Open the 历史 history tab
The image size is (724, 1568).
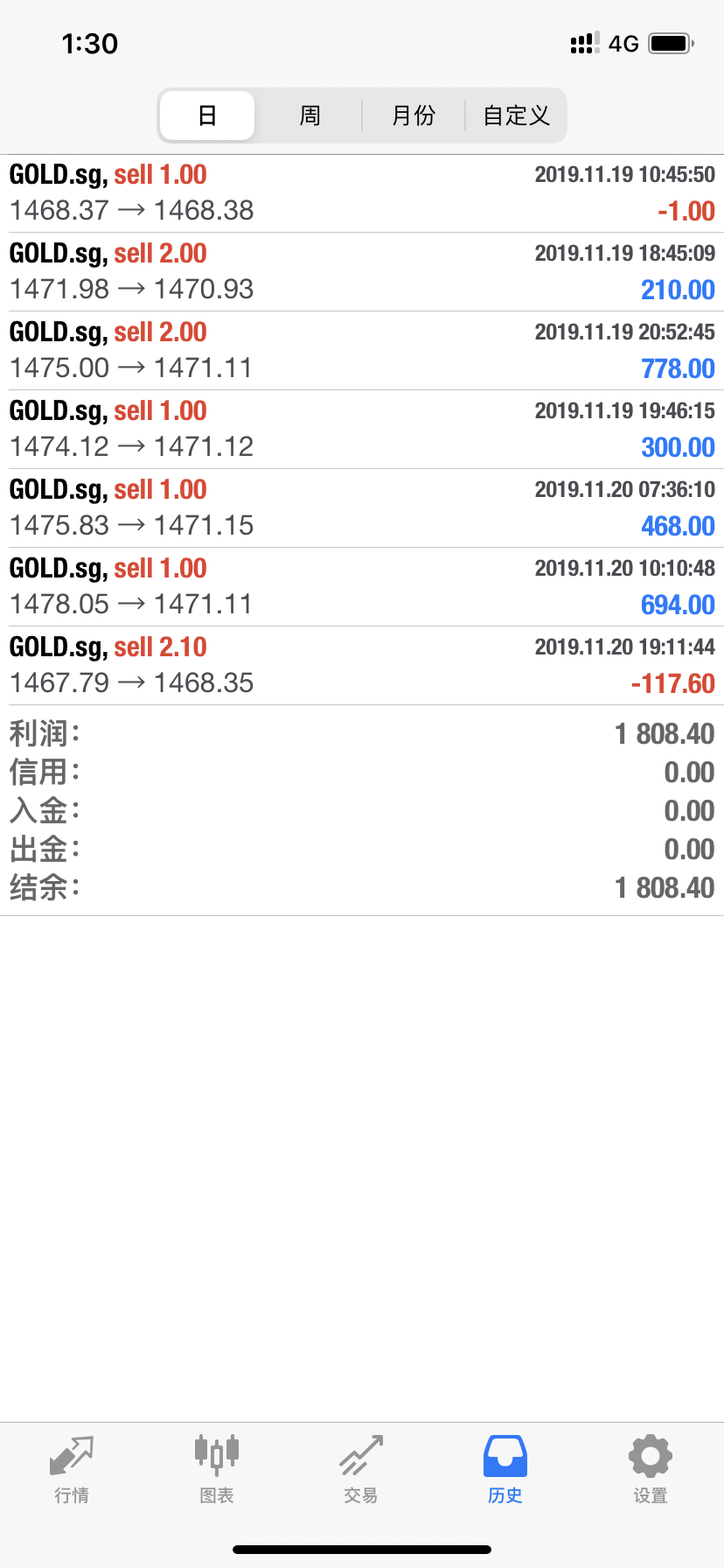(x=505, y=1470)
